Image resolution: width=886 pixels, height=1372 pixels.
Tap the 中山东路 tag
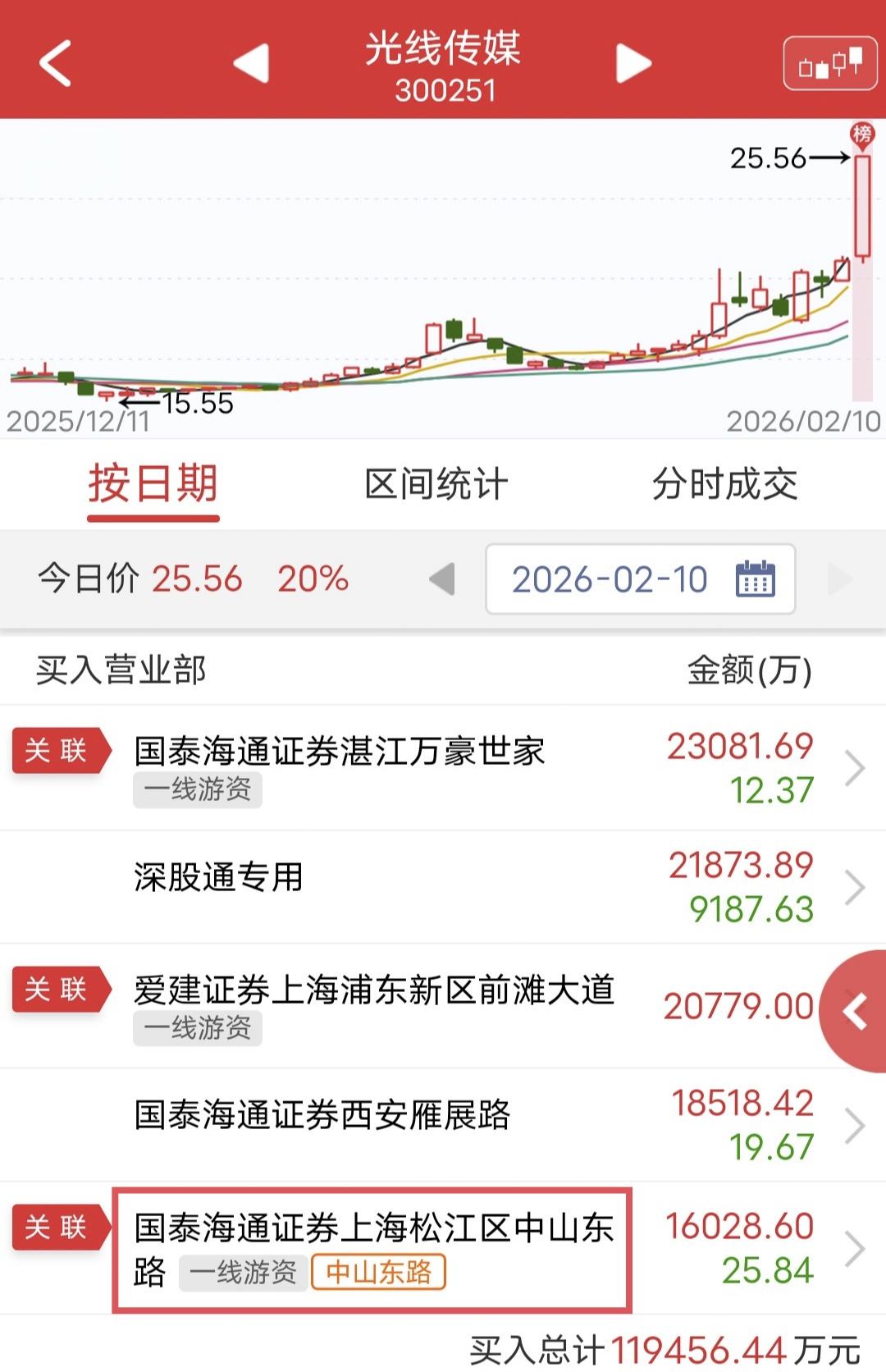click(378, 1273)
